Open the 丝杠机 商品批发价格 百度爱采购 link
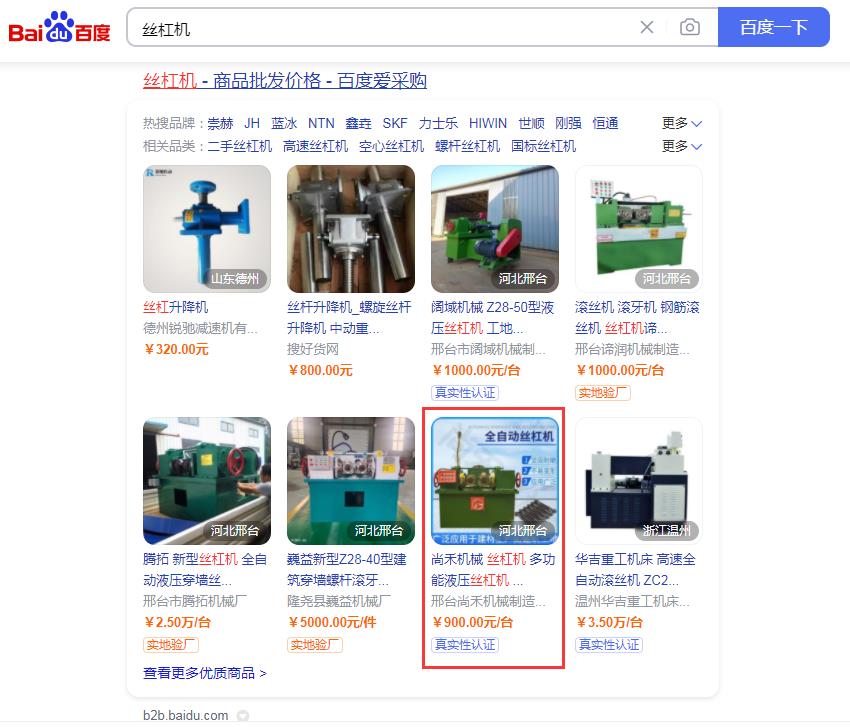Screen dimensions: 850x727 (285, 81)
